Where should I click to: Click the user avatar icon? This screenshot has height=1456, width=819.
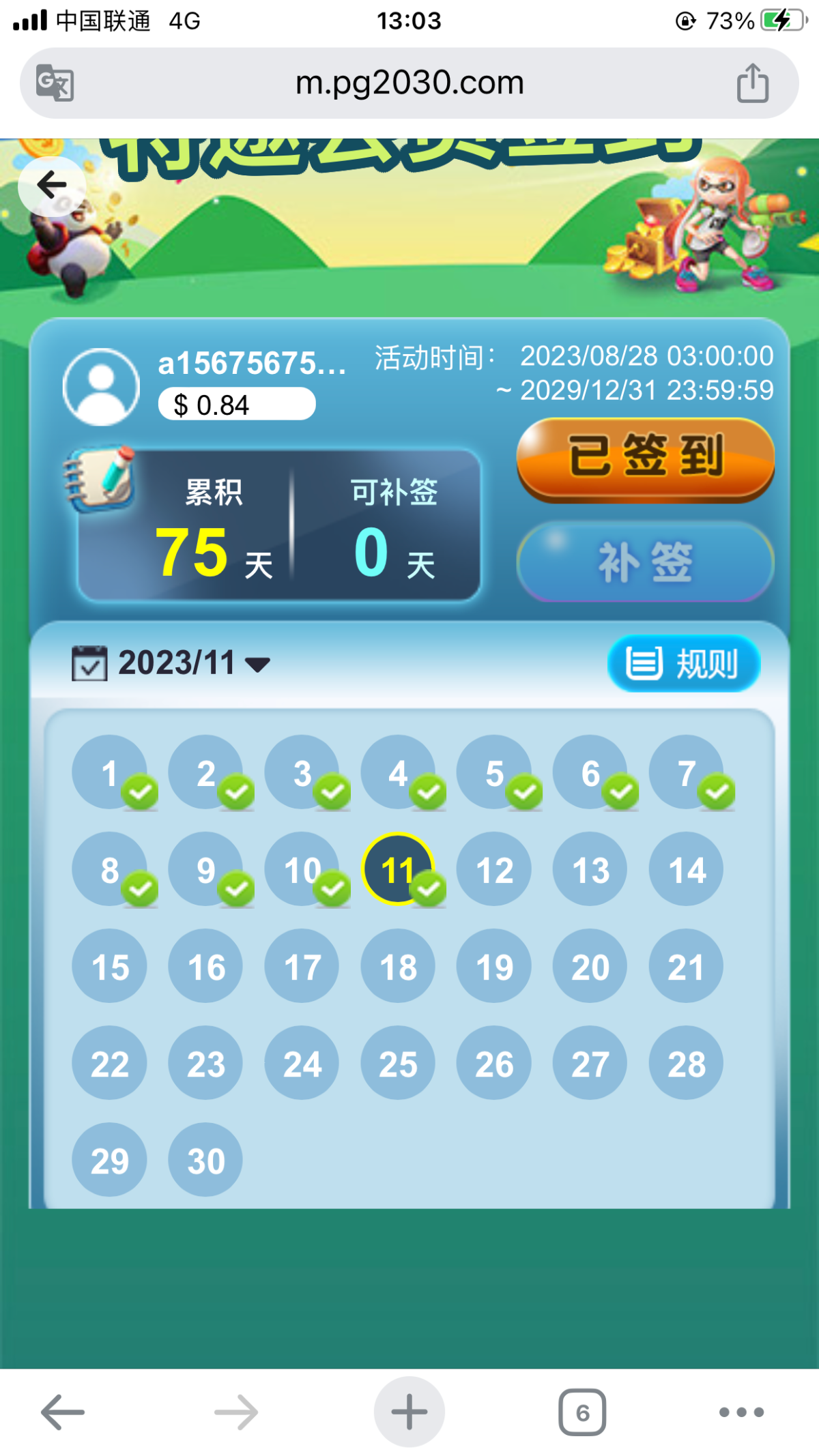tap(104, 384)
